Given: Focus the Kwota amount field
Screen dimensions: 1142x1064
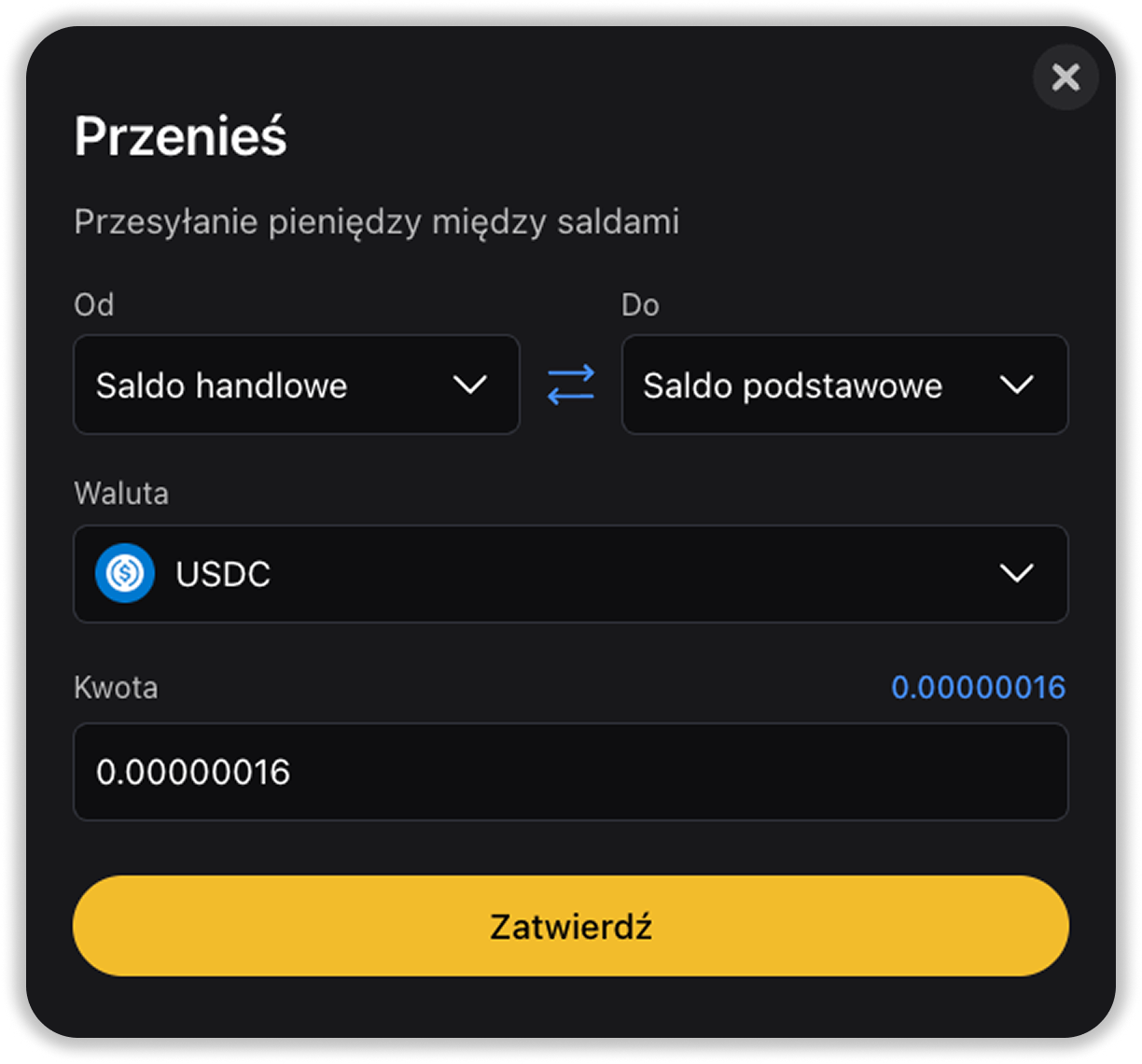Looking at the screenshot, I should coord(570,772).
